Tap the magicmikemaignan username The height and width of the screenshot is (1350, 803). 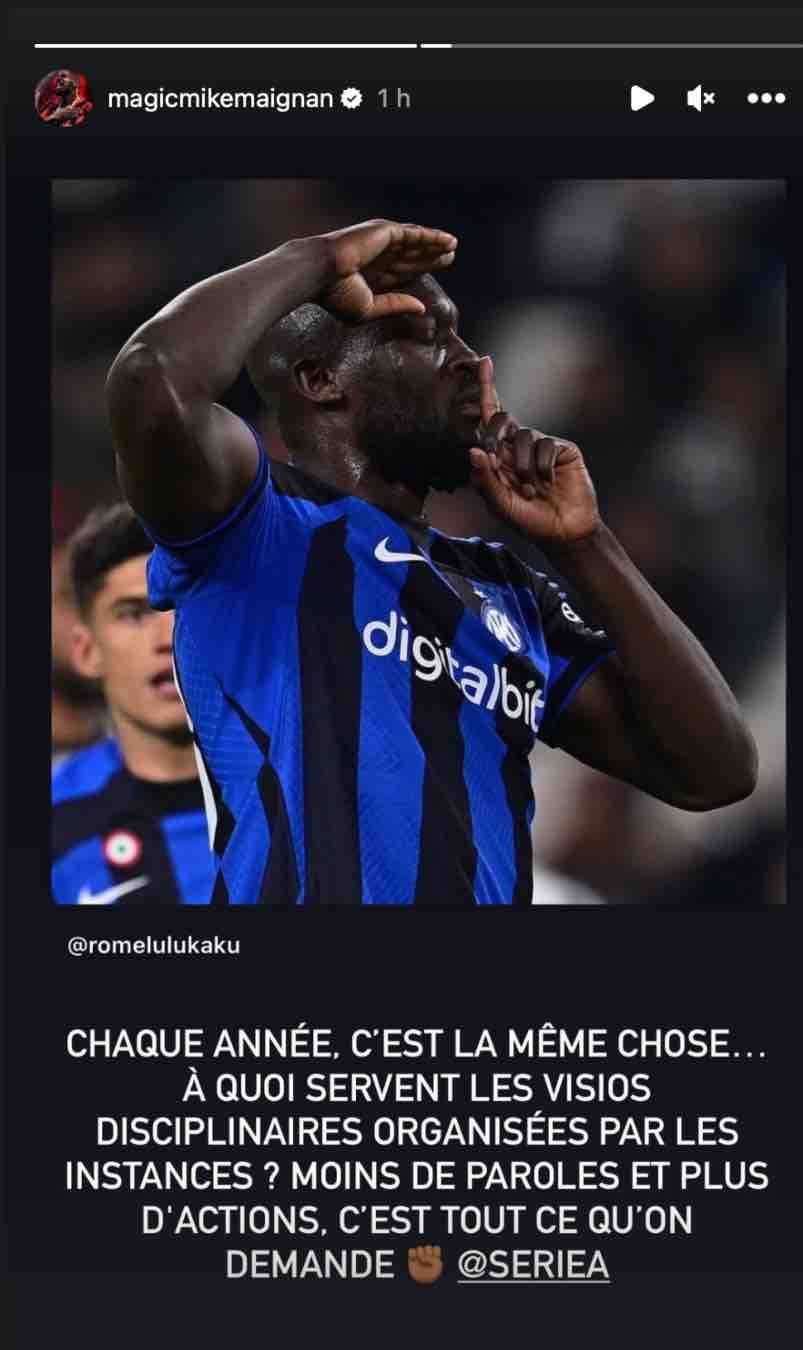[x=220, y=98]
